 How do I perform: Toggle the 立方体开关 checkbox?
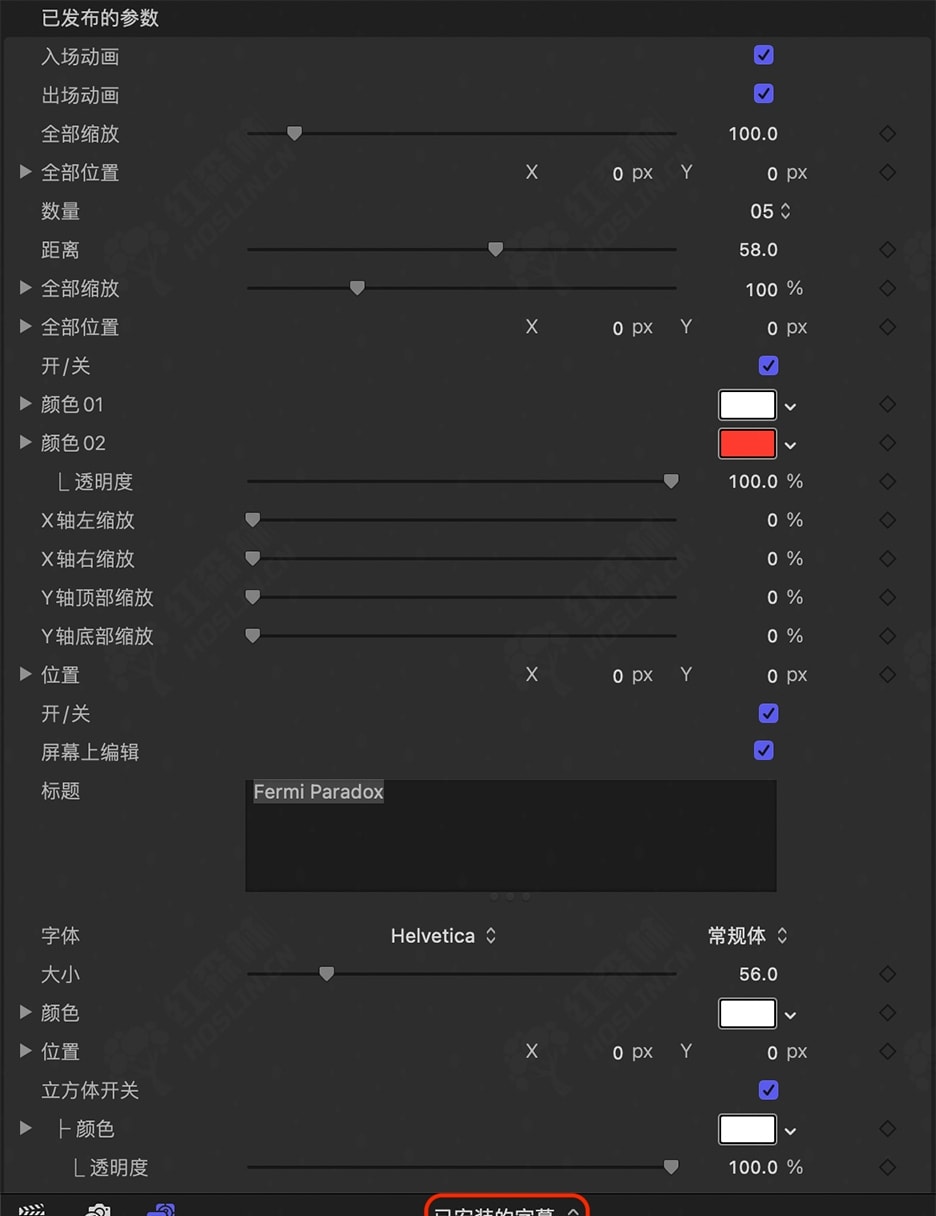pyautogui.click(x=768, y=1090)
